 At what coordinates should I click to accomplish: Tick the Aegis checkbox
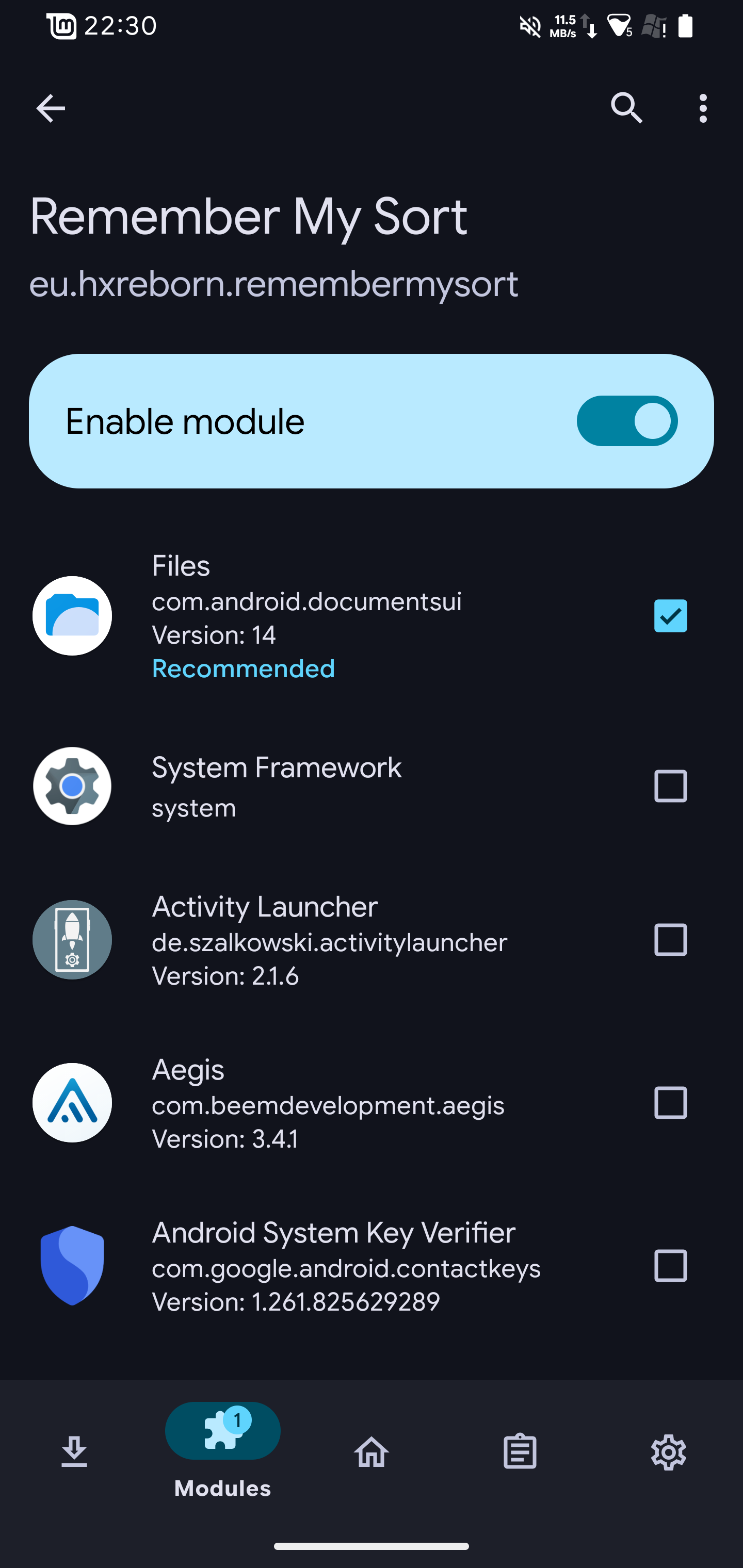(670, 1103)
